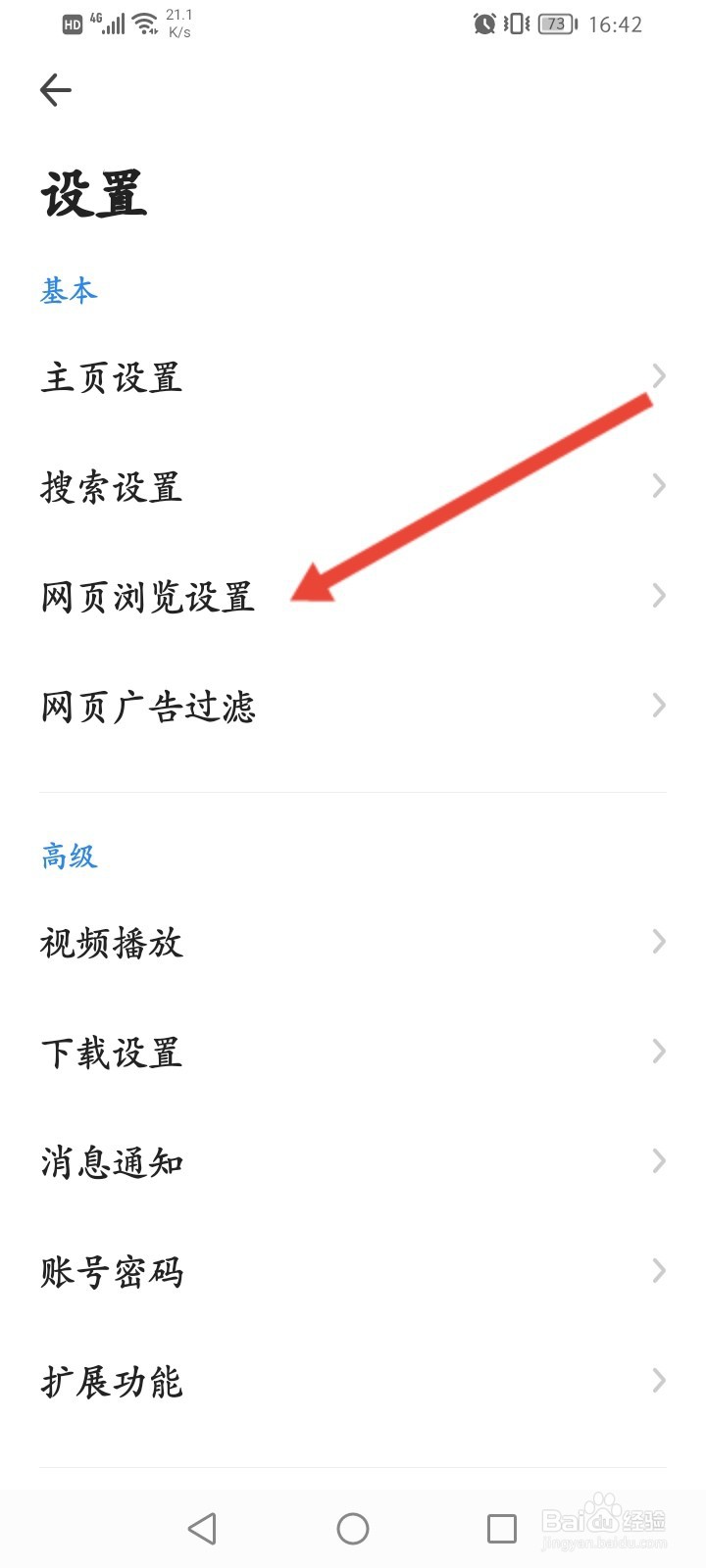The height and width of the screenshot is (1568, 706).
Task: Click the alarm clock status icon
Action: 482,24
